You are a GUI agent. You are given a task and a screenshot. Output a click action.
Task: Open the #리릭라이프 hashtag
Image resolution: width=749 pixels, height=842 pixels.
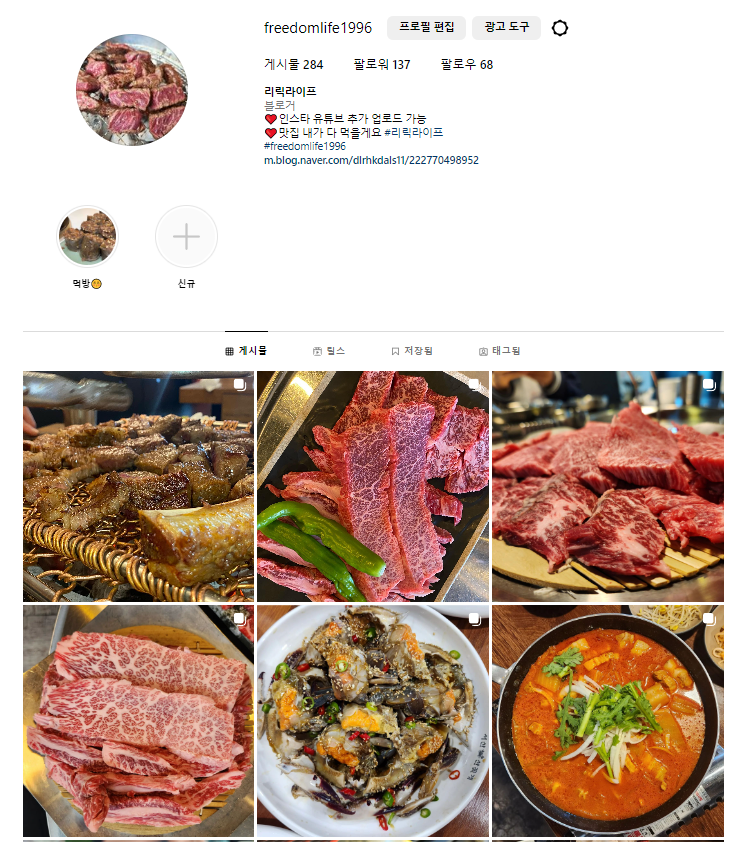[413, 132]
